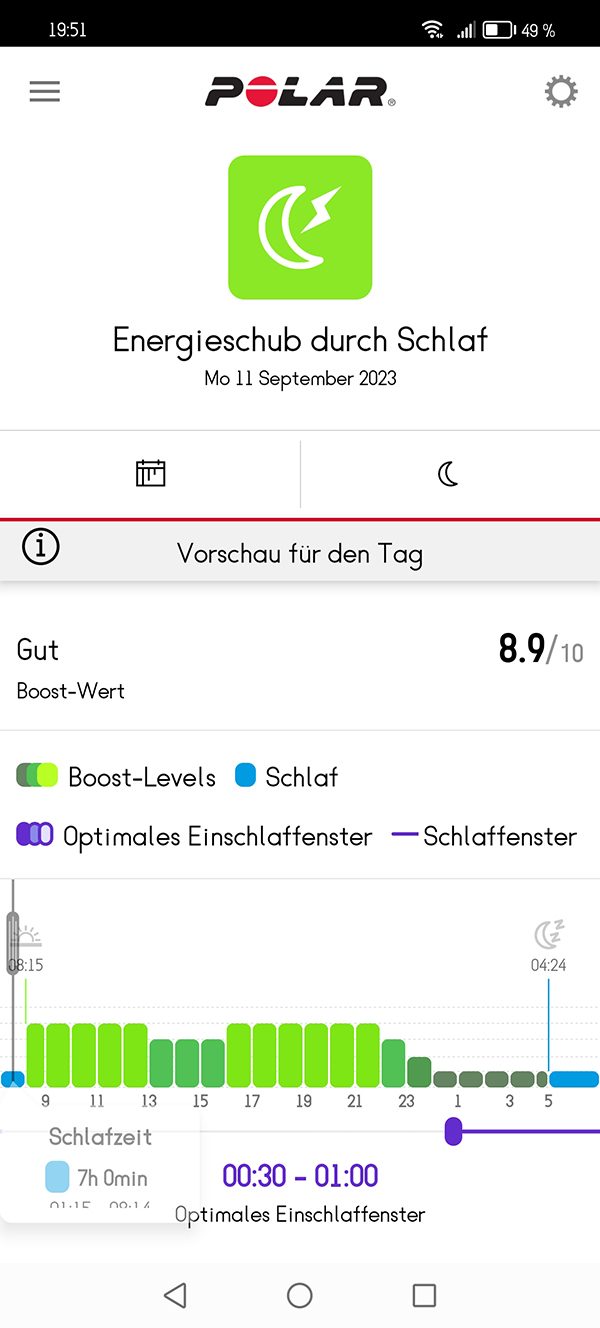Open info about Vorschau für den Tag
The width and height of the screenshot is (600, 1328).
pos(41,547)
